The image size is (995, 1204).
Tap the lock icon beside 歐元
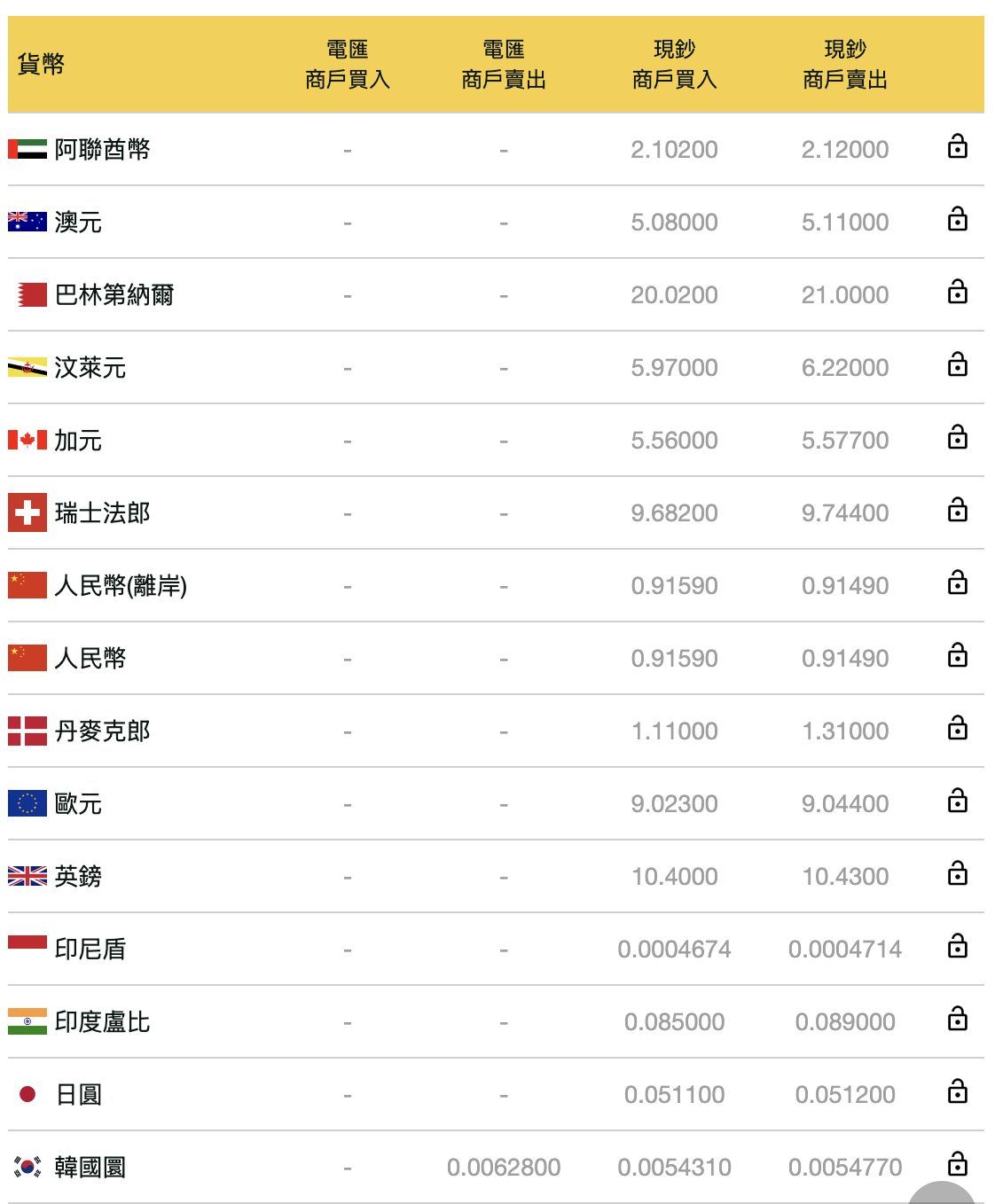click(957, 801)
